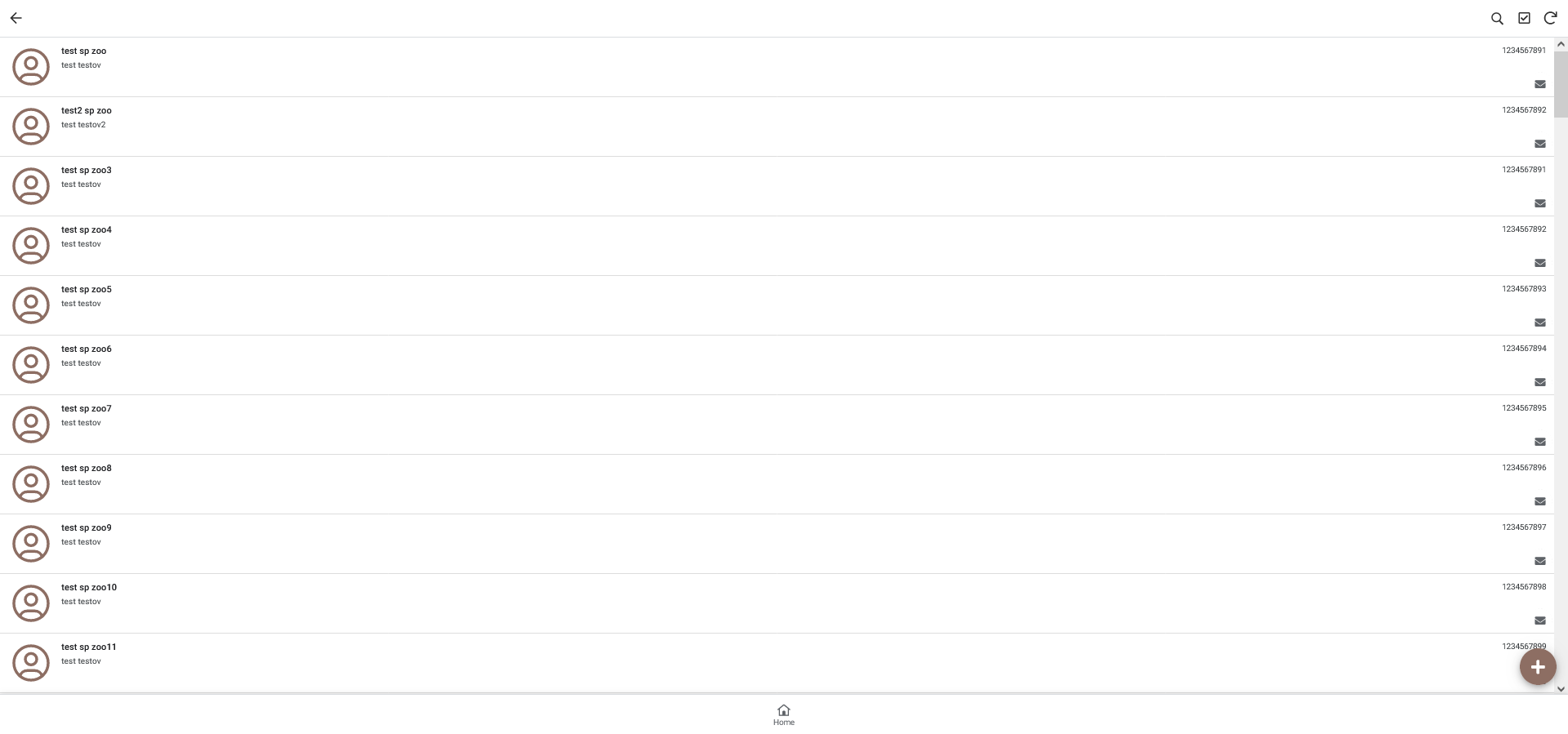Screen dimensions: 1568x734
Task: Tap the mail icon for test sp zoo5
Action: (x=1539, y=323)
